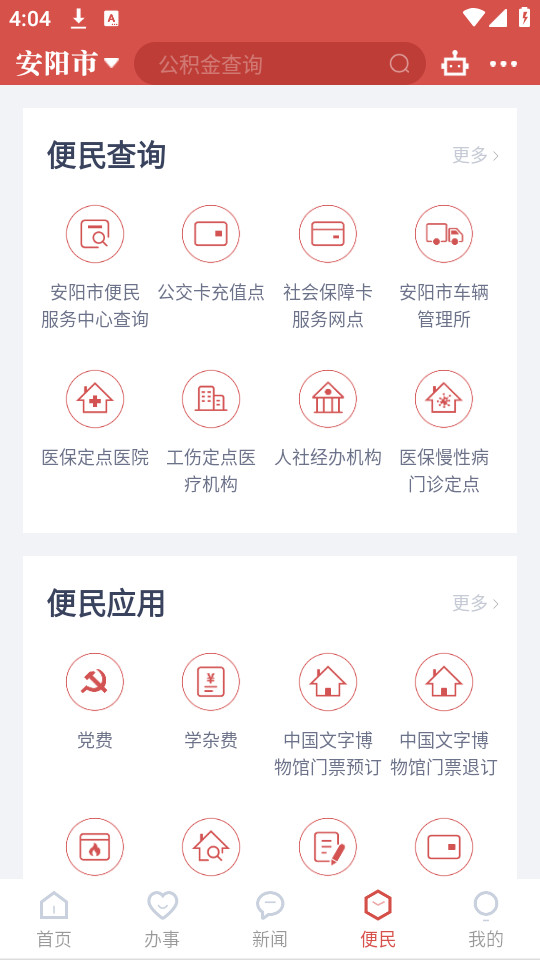Open 中国文字博物馆门票退订
Viewport: 540px width, 960px height.
click(444, 716)
